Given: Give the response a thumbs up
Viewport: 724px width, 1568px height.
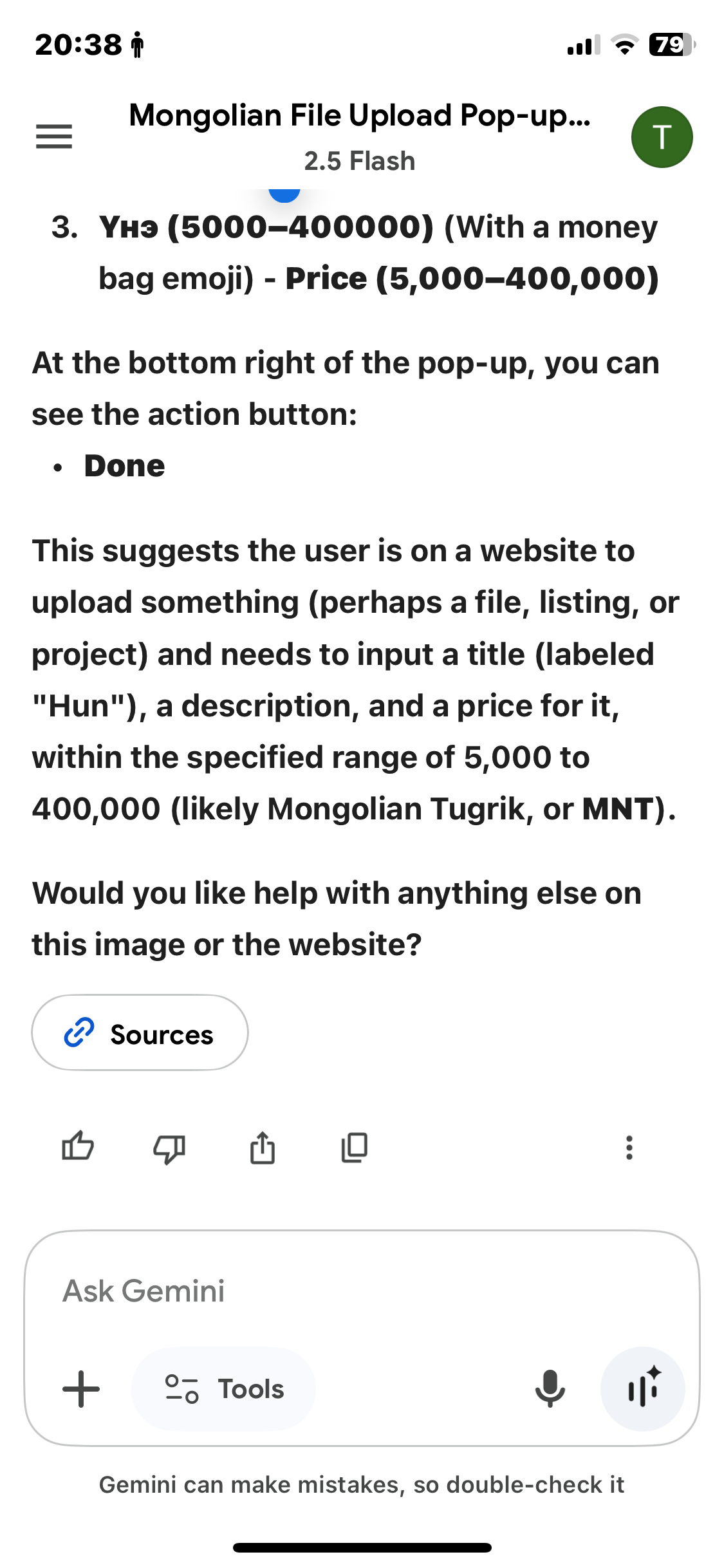Looking at the screenshot, I should point(78,1147).
